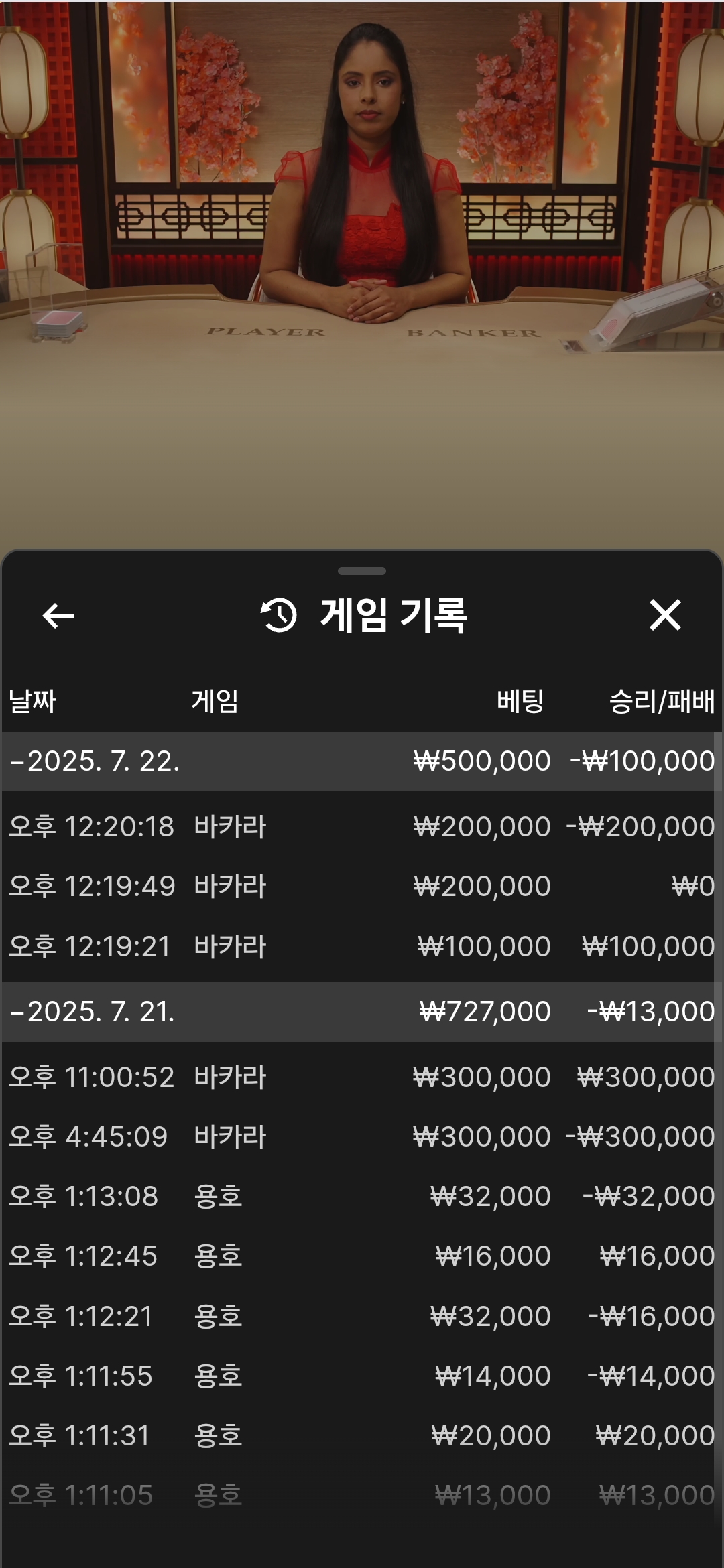Screen dimensions: 724x1568
Task: Select the 오후 1:12:45 용호 entry
Action: point(362,1256)
